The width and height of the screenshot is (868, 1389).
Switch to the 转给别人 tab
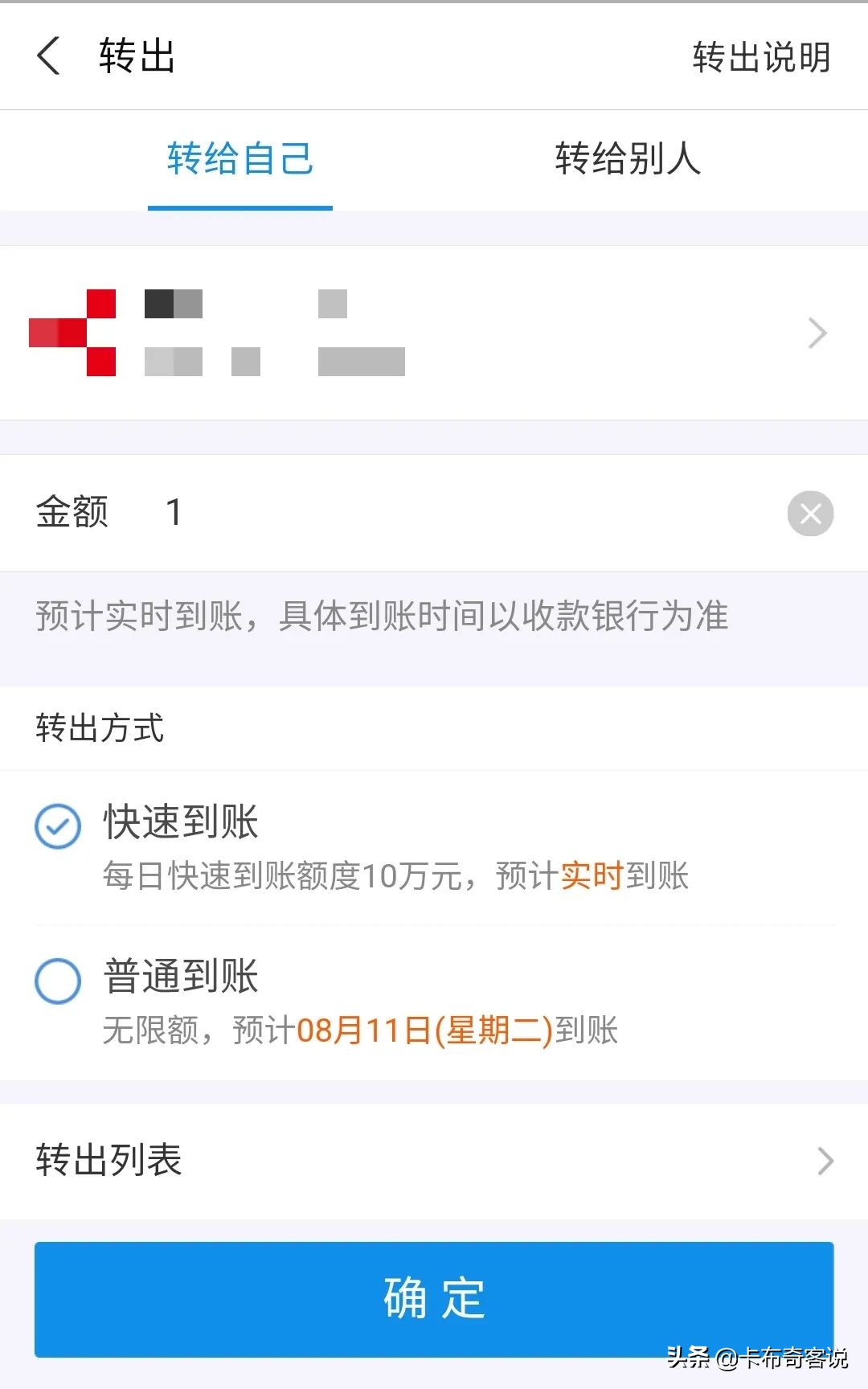point(628,160)
